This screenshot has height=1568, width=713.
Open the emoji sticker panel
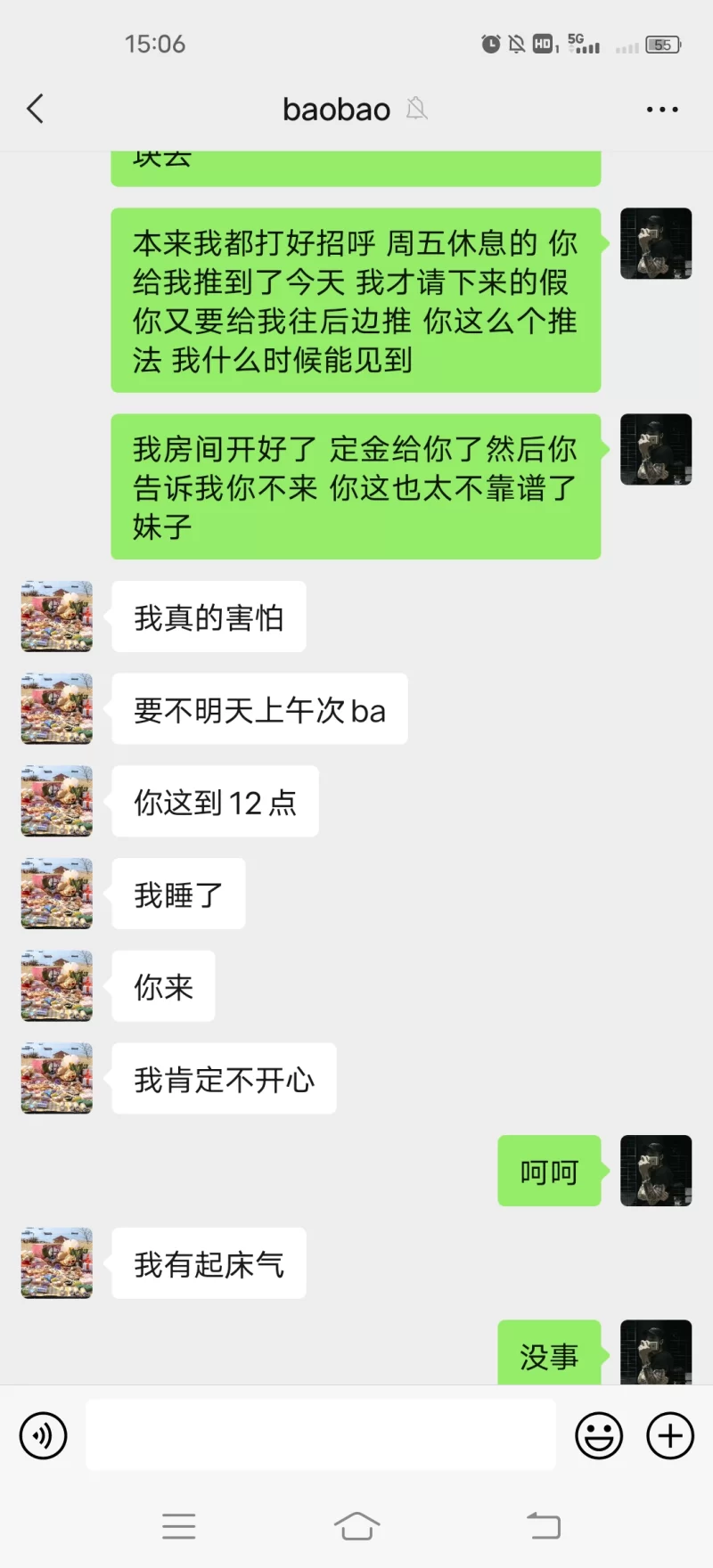click(x=599, y=1435)
